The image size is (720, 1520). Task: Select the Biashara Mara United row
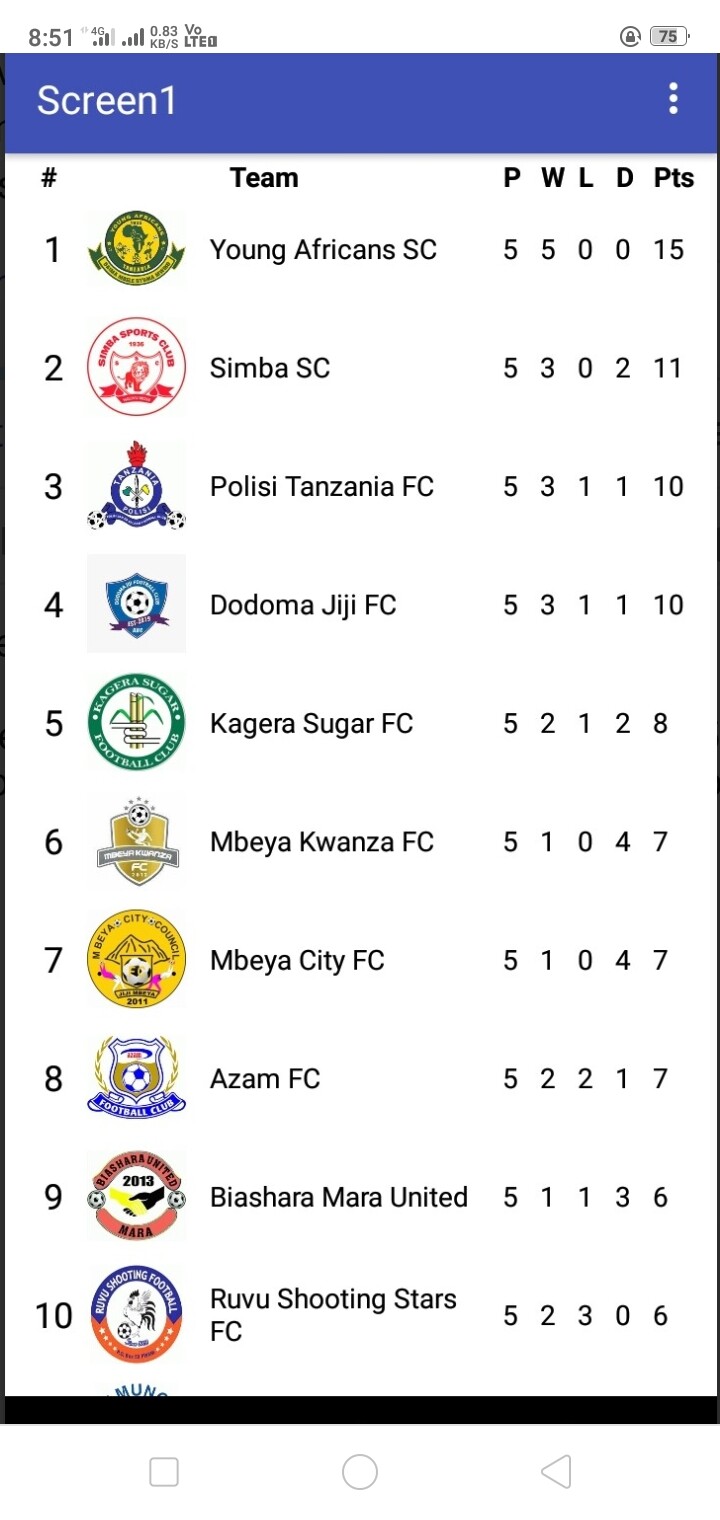[360, 1197]
